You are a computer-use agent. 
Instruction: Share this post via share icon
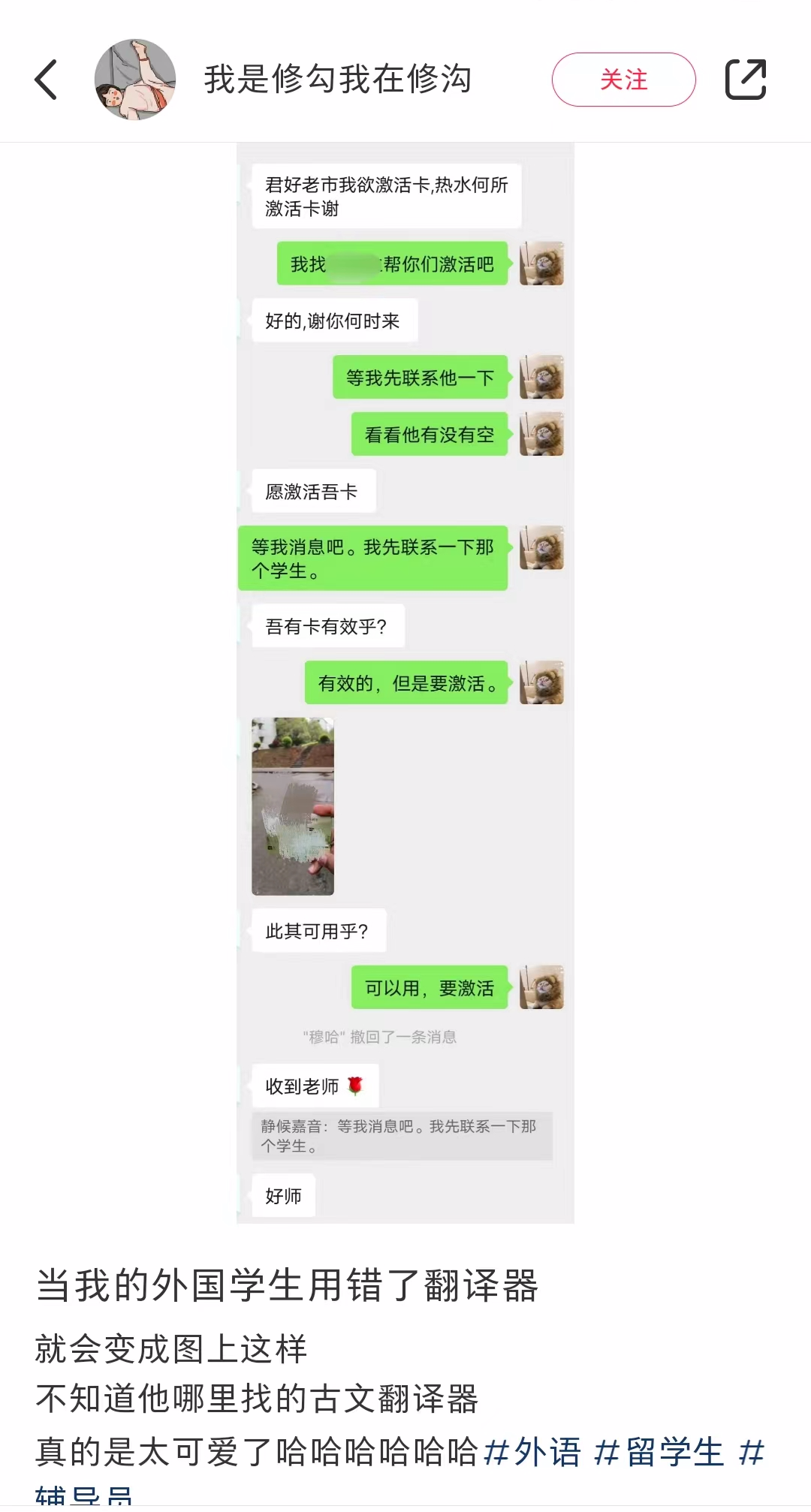(x=745, y=80)
